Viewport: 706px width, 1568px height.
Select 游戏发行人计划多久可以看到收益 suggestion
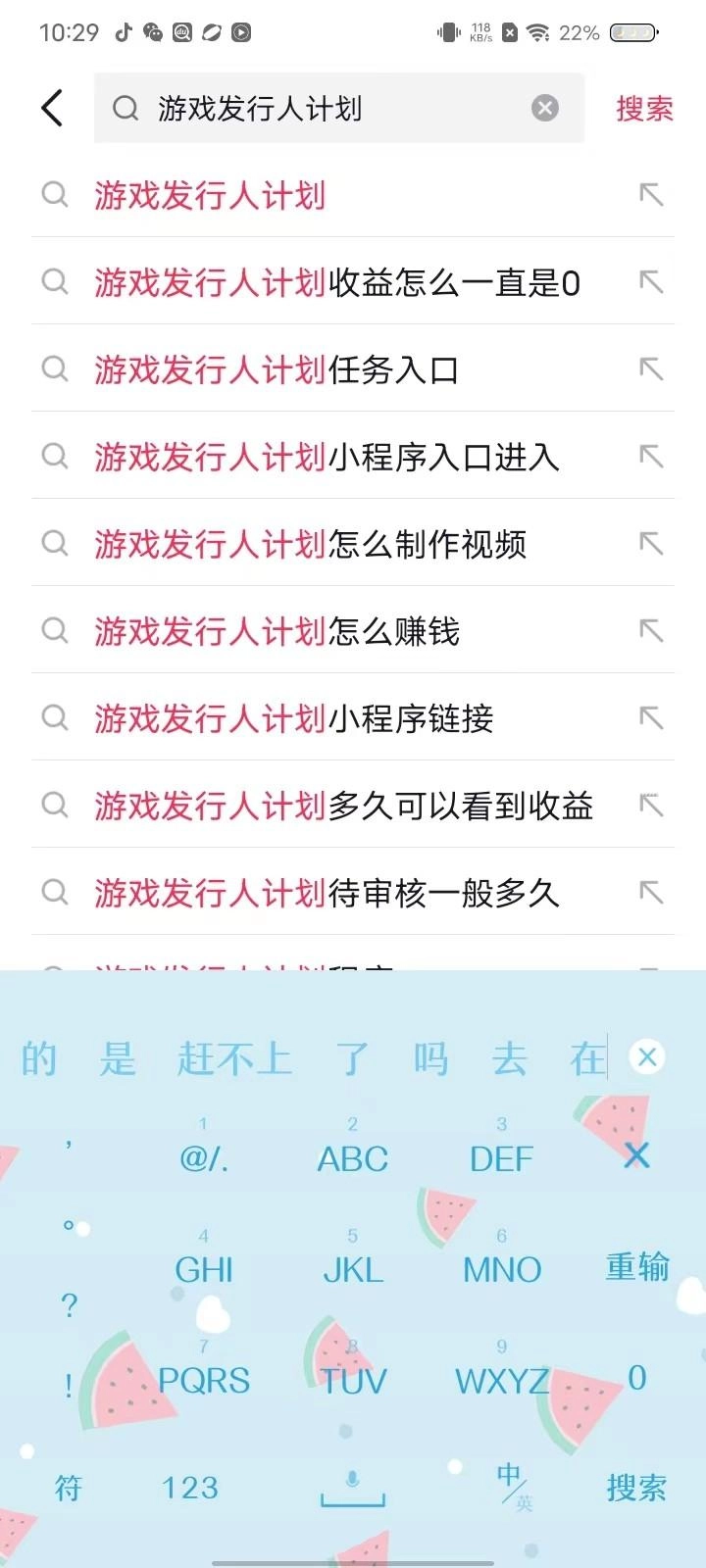[343, 807]
